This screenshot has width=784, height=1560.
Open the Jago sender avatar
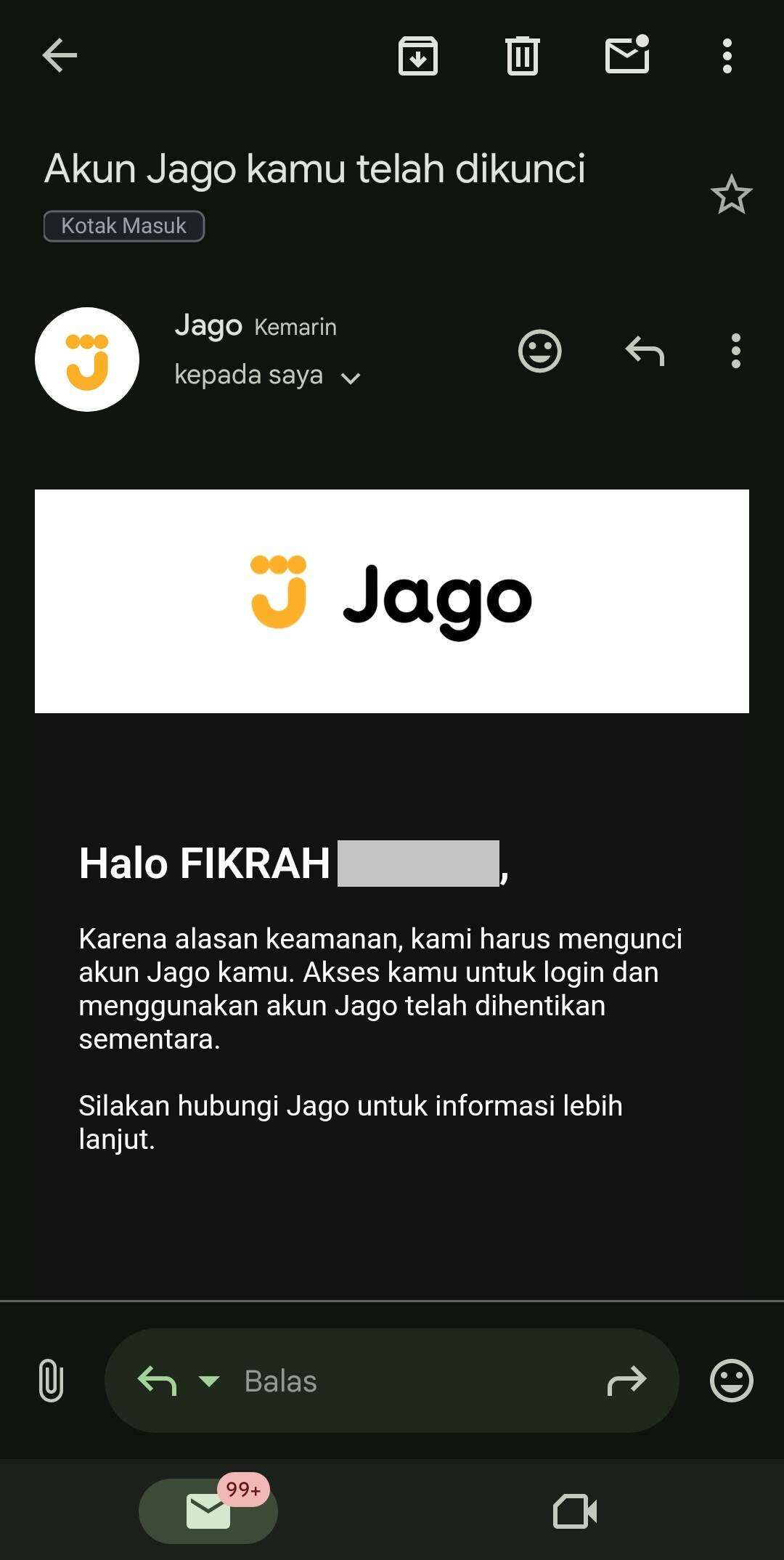pyautogui.click(x=87, y=359)
